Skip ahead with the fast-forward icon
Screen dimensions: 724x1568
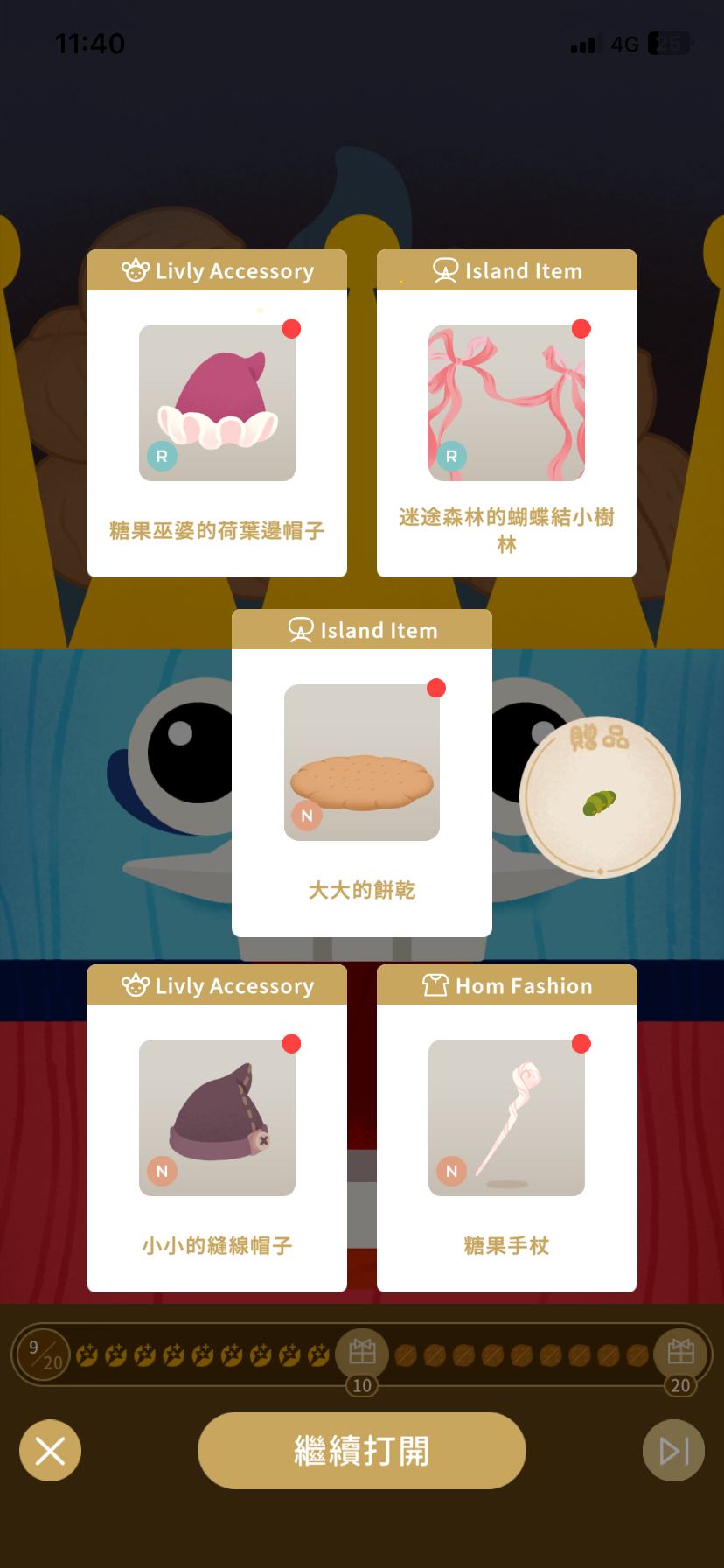(673, 1450)
